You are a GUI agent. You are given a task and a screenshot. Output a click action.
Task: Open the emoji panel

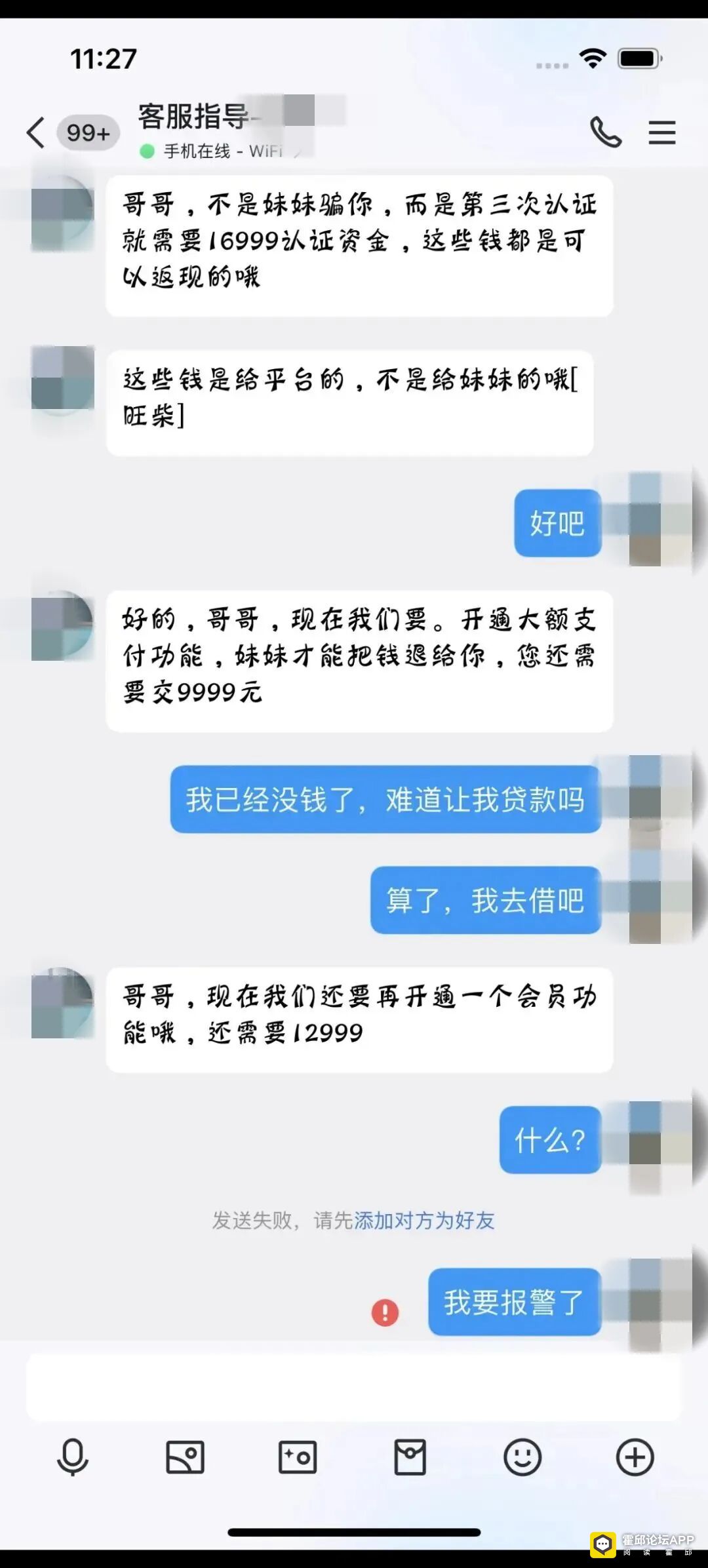point(522,1457)
